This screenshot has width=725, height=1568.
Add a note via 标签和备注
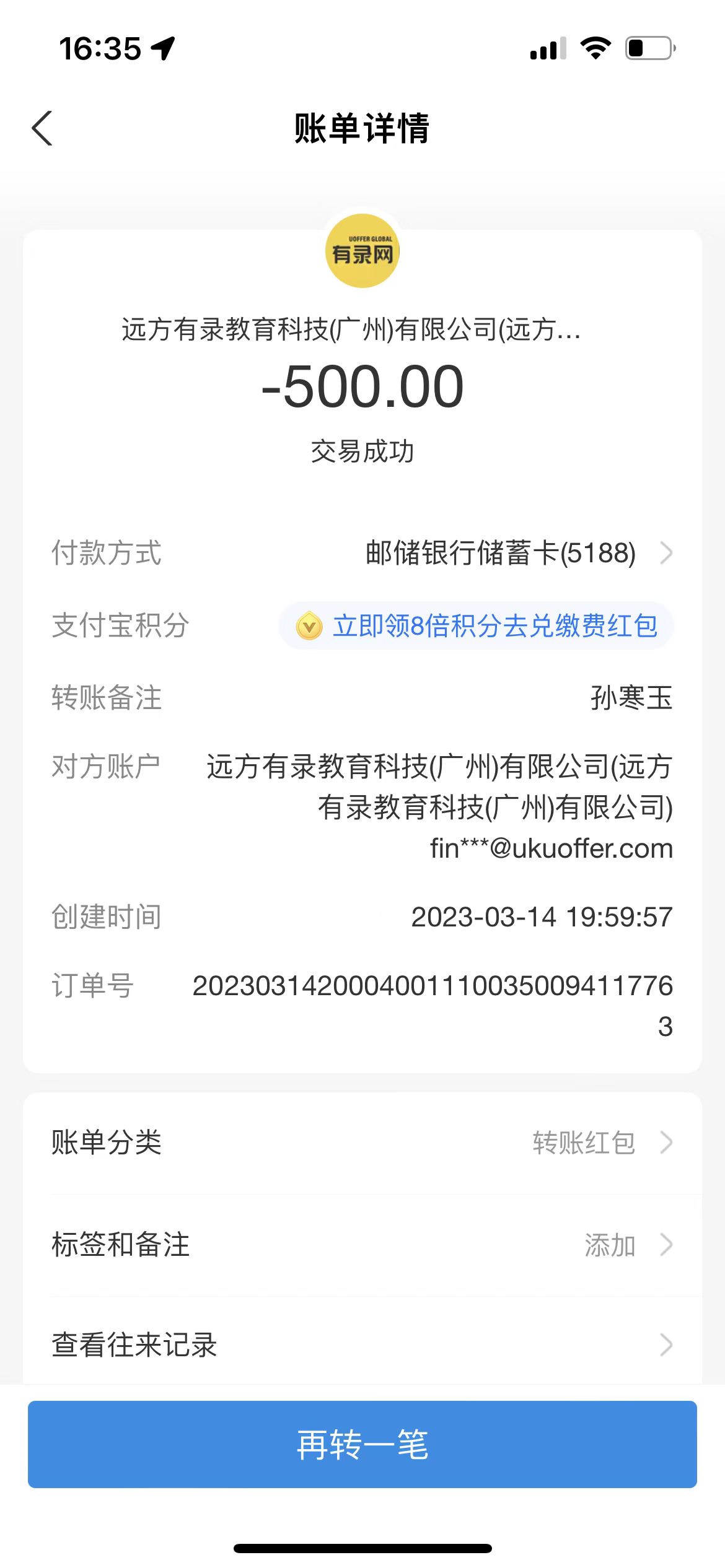click(362, 1245)
